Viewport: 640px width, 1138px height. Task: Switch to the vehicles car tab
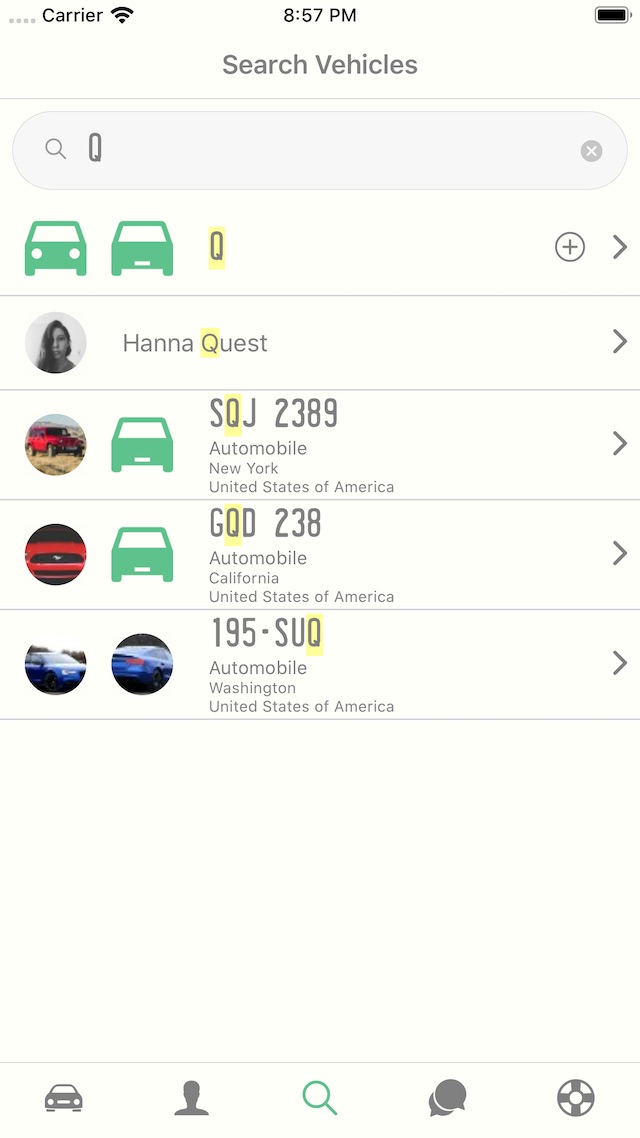coord(64,1098)
